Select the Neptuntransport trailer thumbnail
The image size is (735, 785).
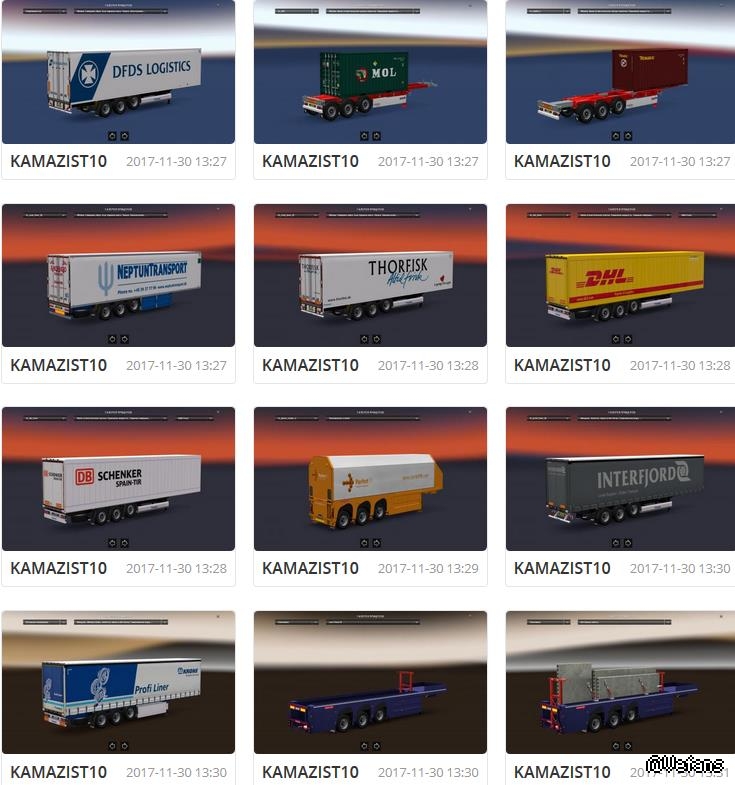[118, 276]
